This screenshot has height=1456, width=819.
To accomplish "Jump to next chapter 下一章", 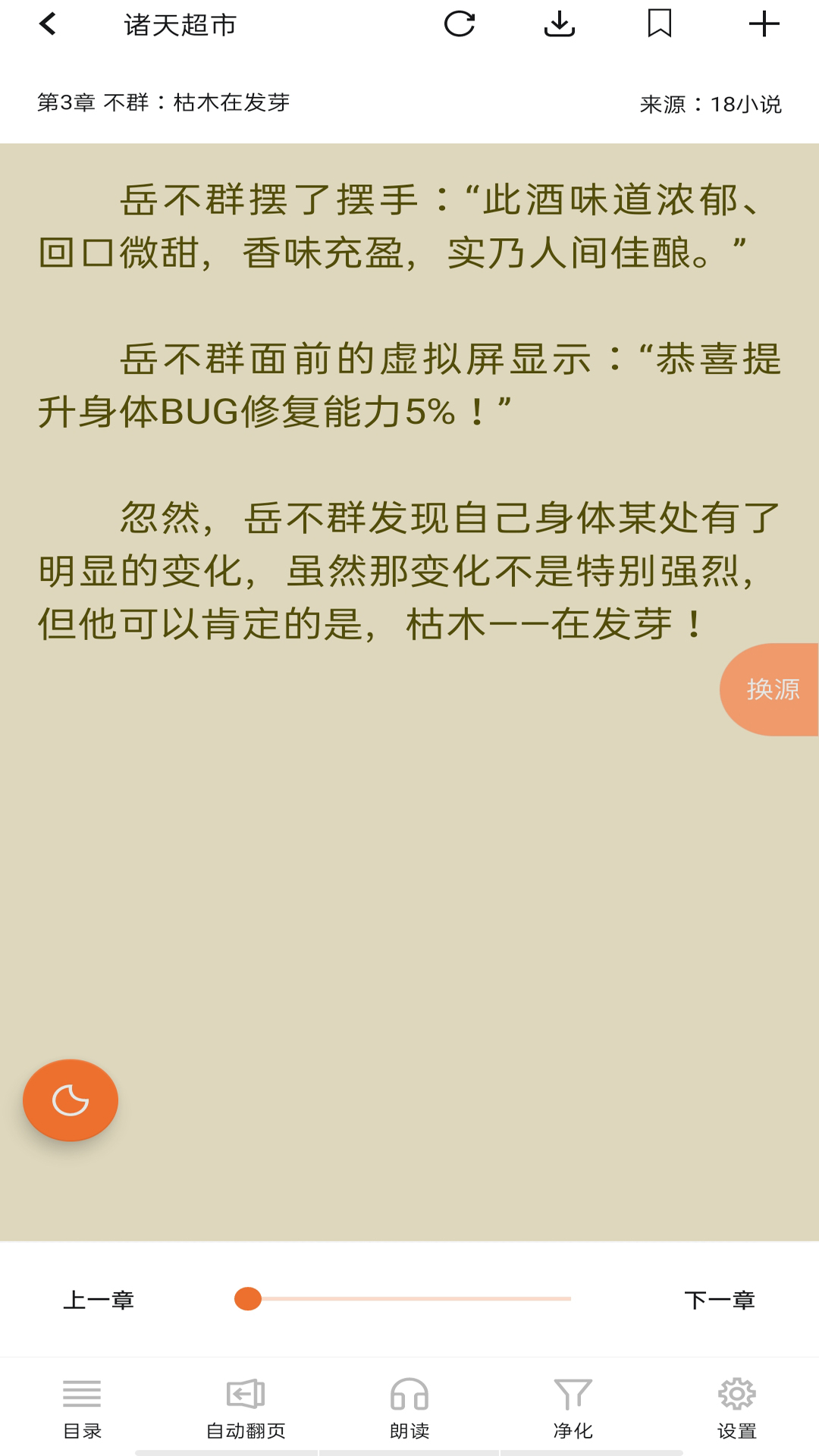I will [x=721, y=1298].
